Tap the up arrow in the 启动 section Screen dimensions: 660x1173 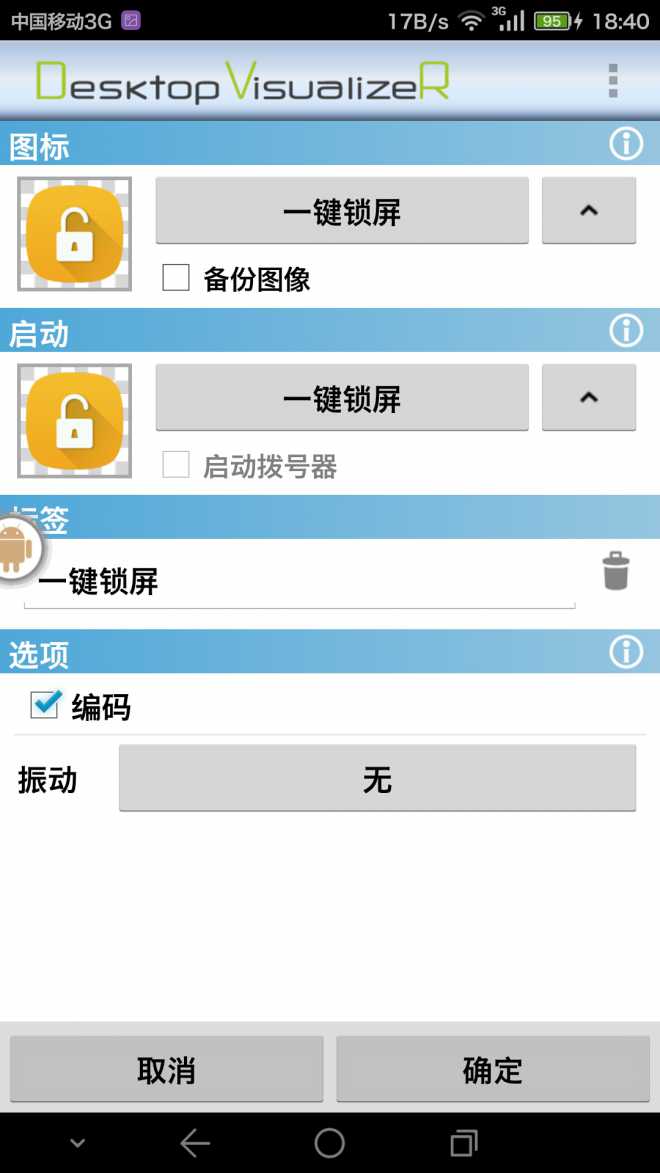pyautogui.click(x=589, y=398)
